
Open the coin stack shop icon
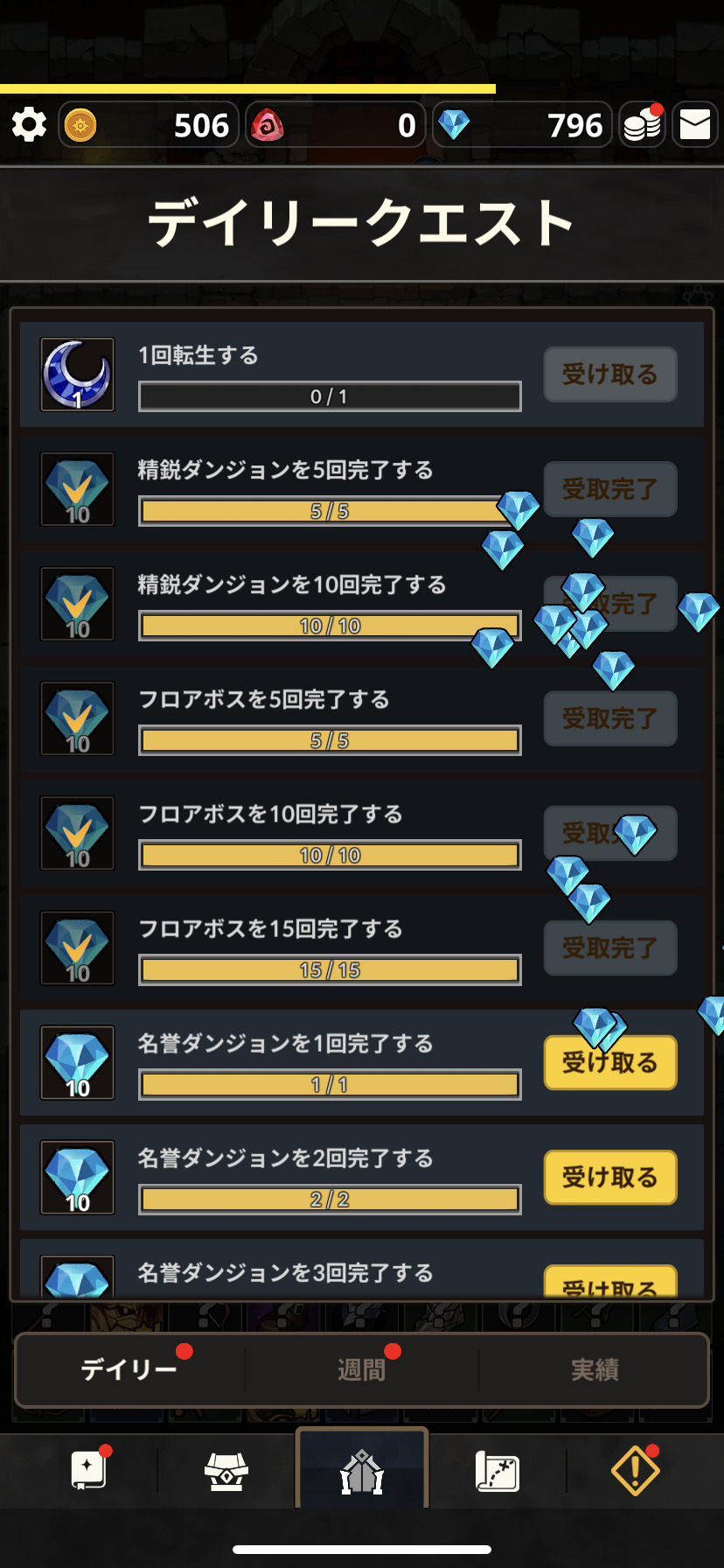pos(643,125)
